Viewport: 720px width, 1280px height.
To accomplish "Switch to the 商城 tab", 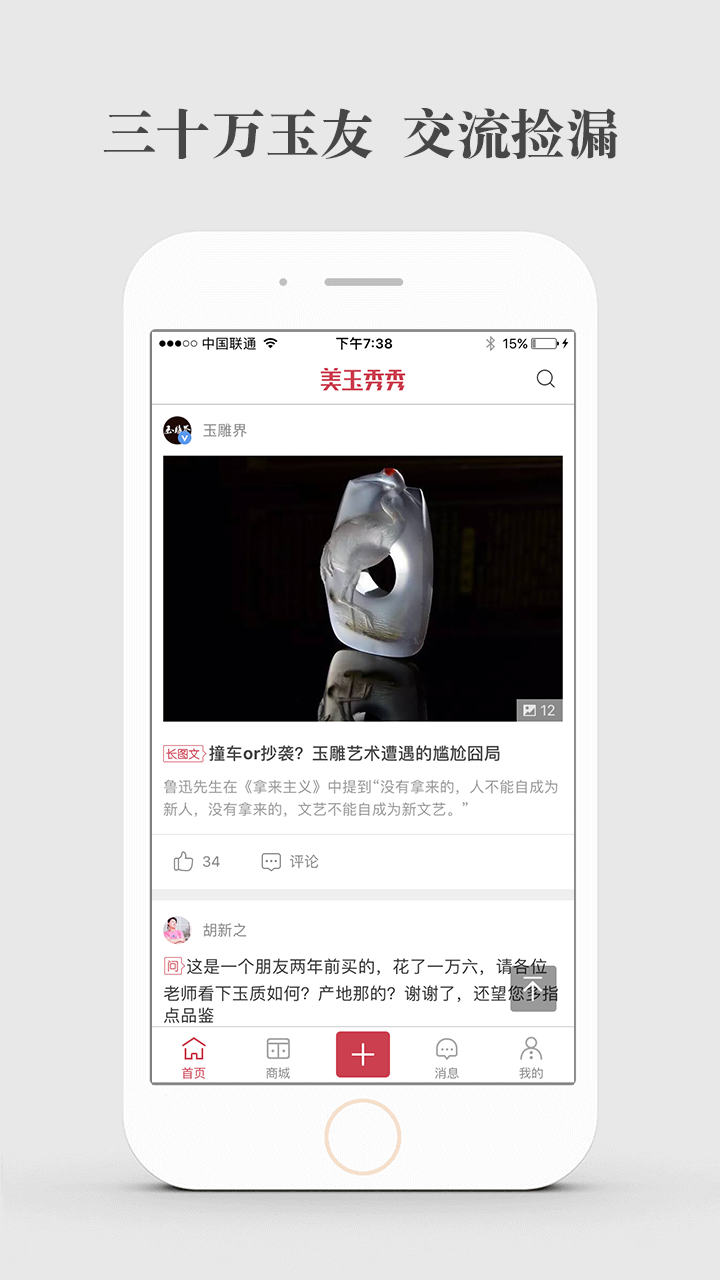I will coord(277,1055).
